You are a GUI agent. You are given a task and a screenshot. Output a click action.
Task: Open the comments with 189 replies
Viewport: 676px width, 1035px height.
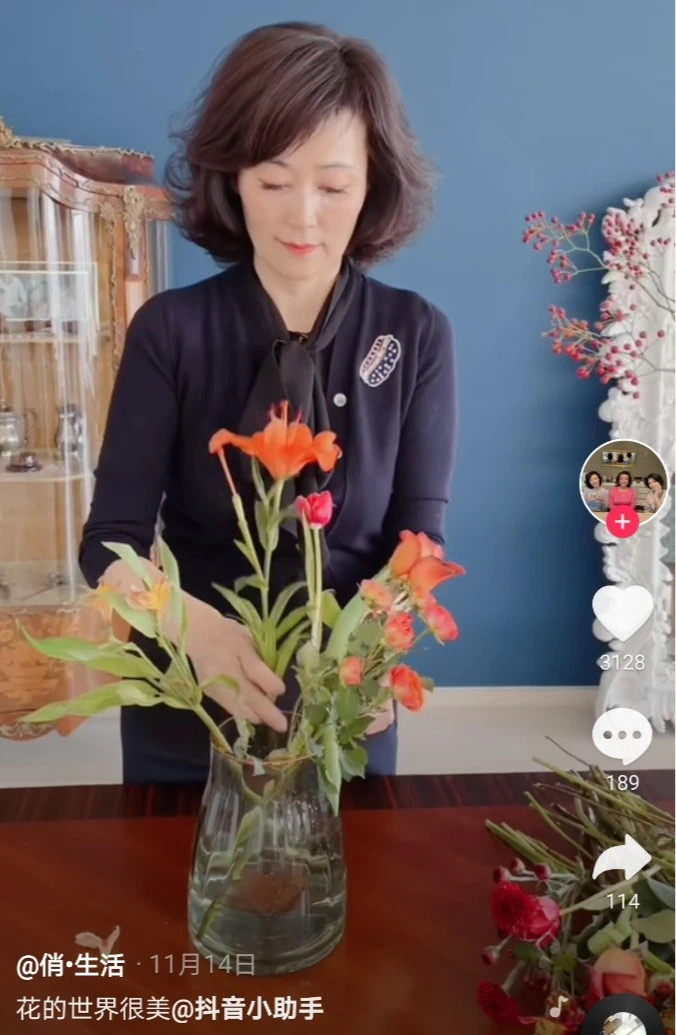coord(622,736)
